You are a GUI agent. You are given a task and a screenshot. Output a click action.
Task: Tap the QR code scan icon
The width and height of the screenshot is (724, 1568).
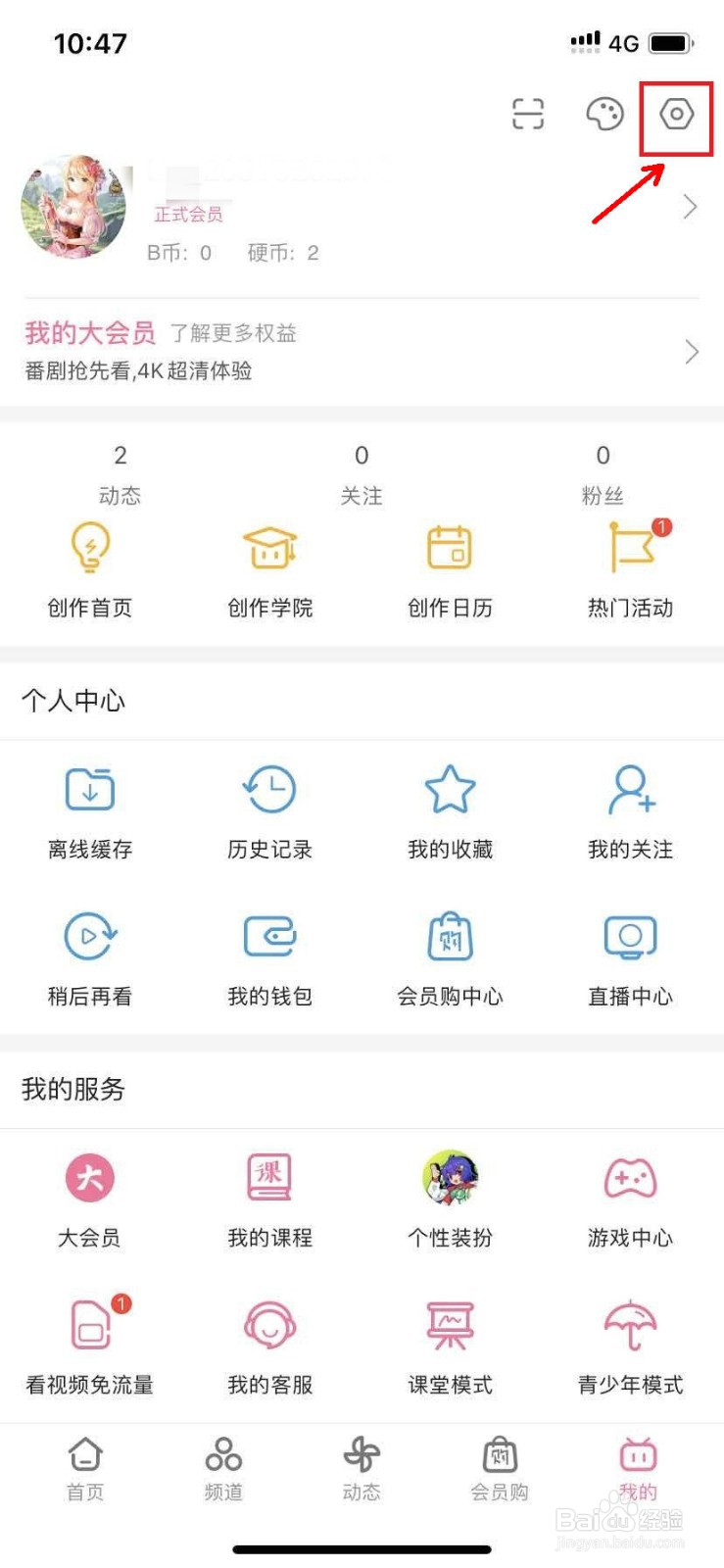tap(528, 115)
